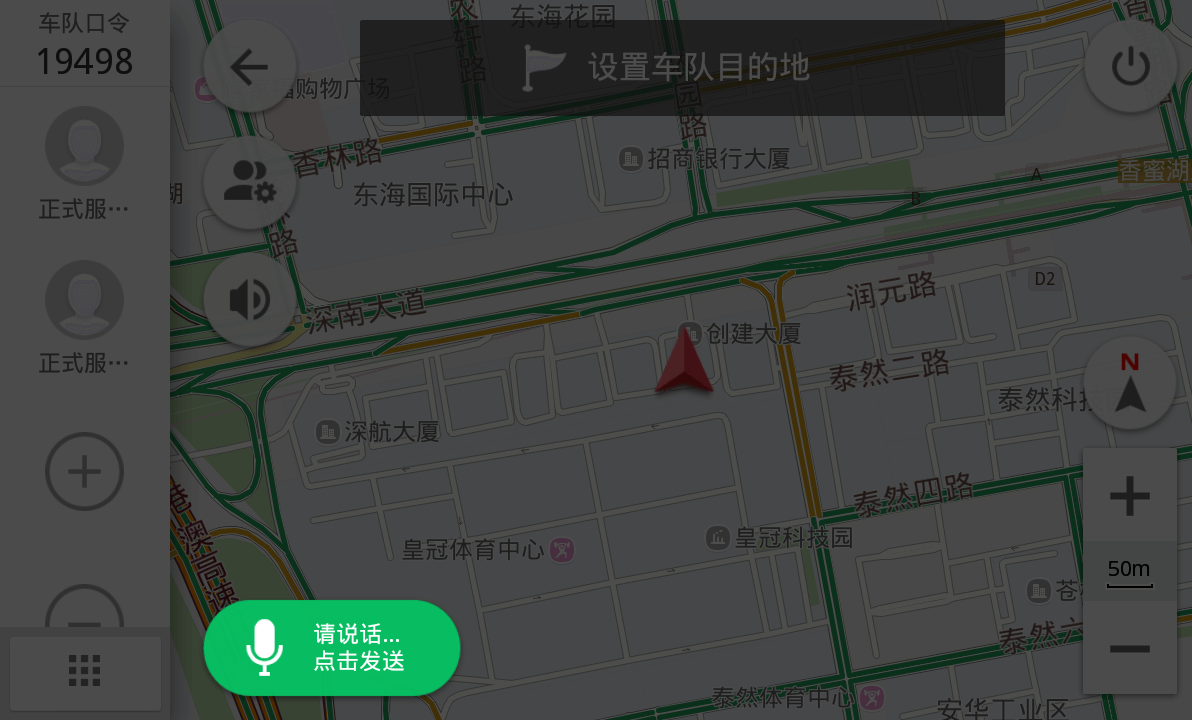This screenshot has width=1192, height=720.
Task: Zoom out on the map
Action: pos(1130,649)
